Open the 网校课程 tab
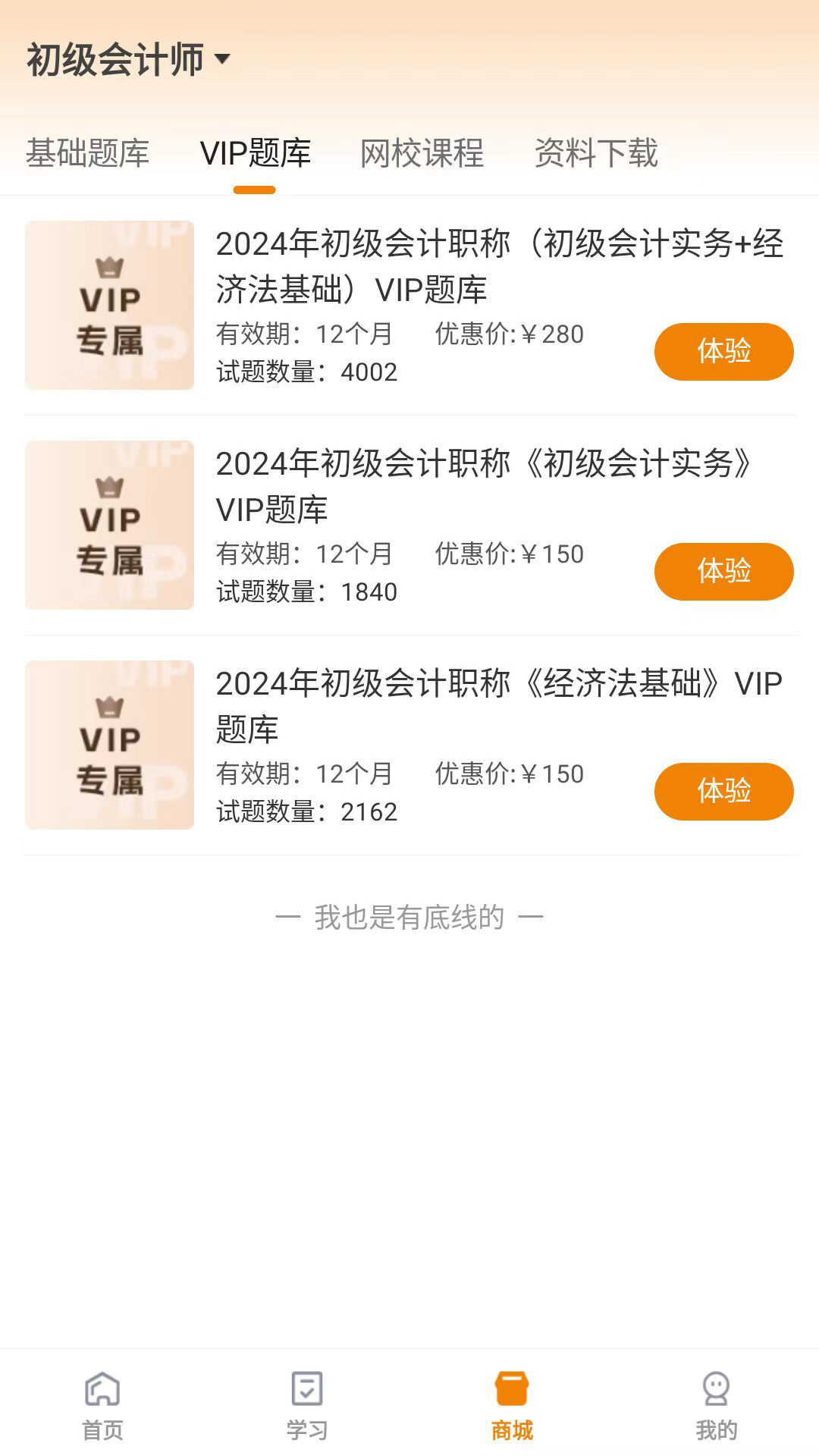 (x=422, y=153)
